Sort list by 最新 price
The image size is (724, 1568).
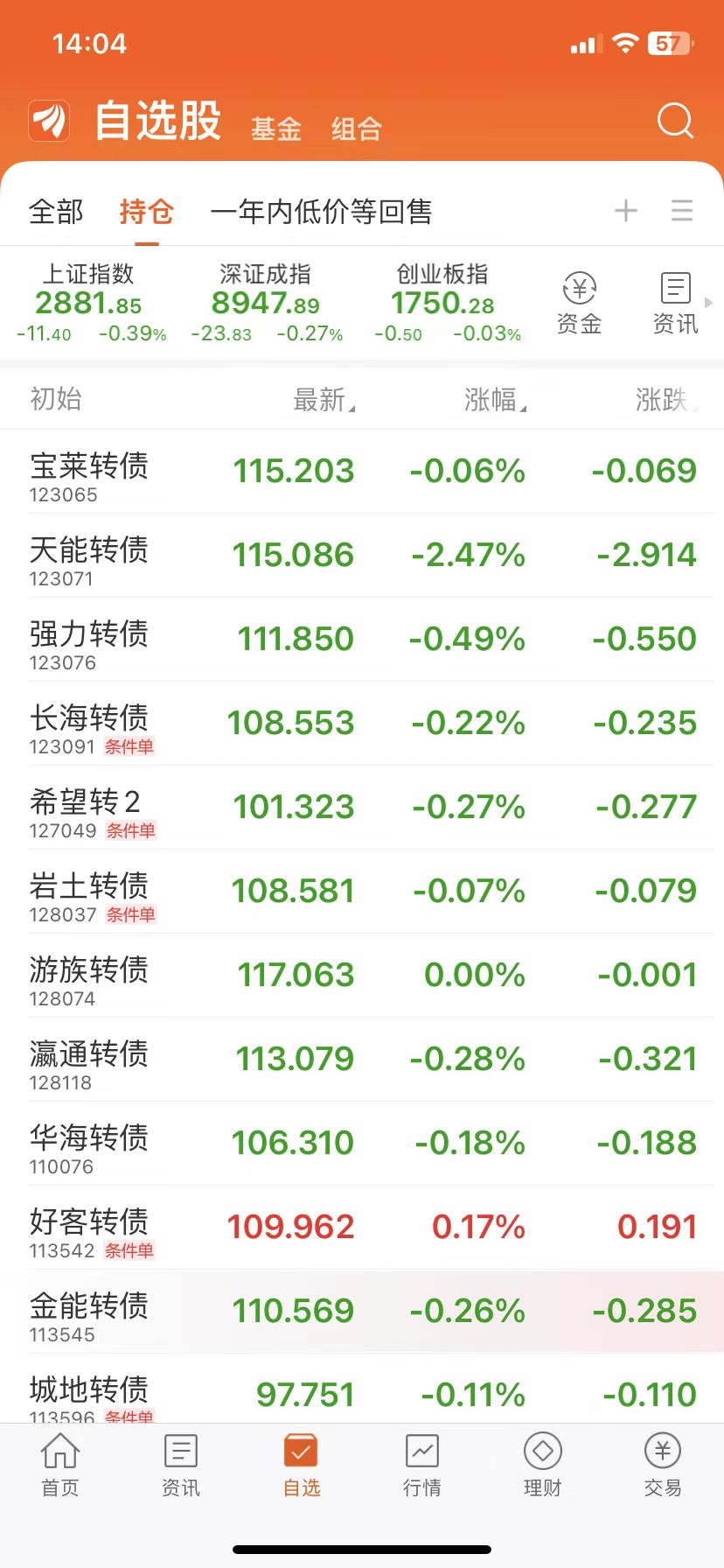(x=322, y=400)
